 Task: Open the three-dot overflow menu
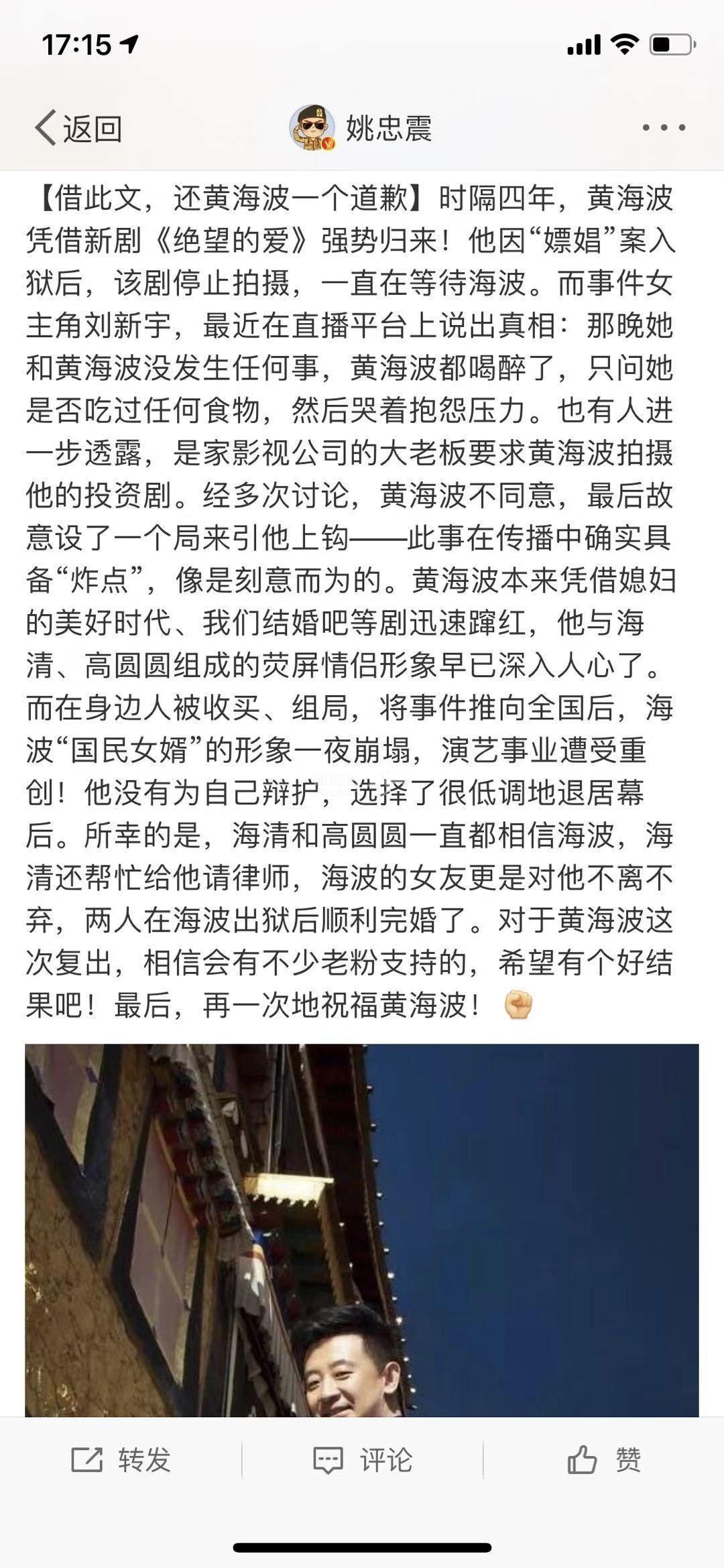[x=663, y=127]
